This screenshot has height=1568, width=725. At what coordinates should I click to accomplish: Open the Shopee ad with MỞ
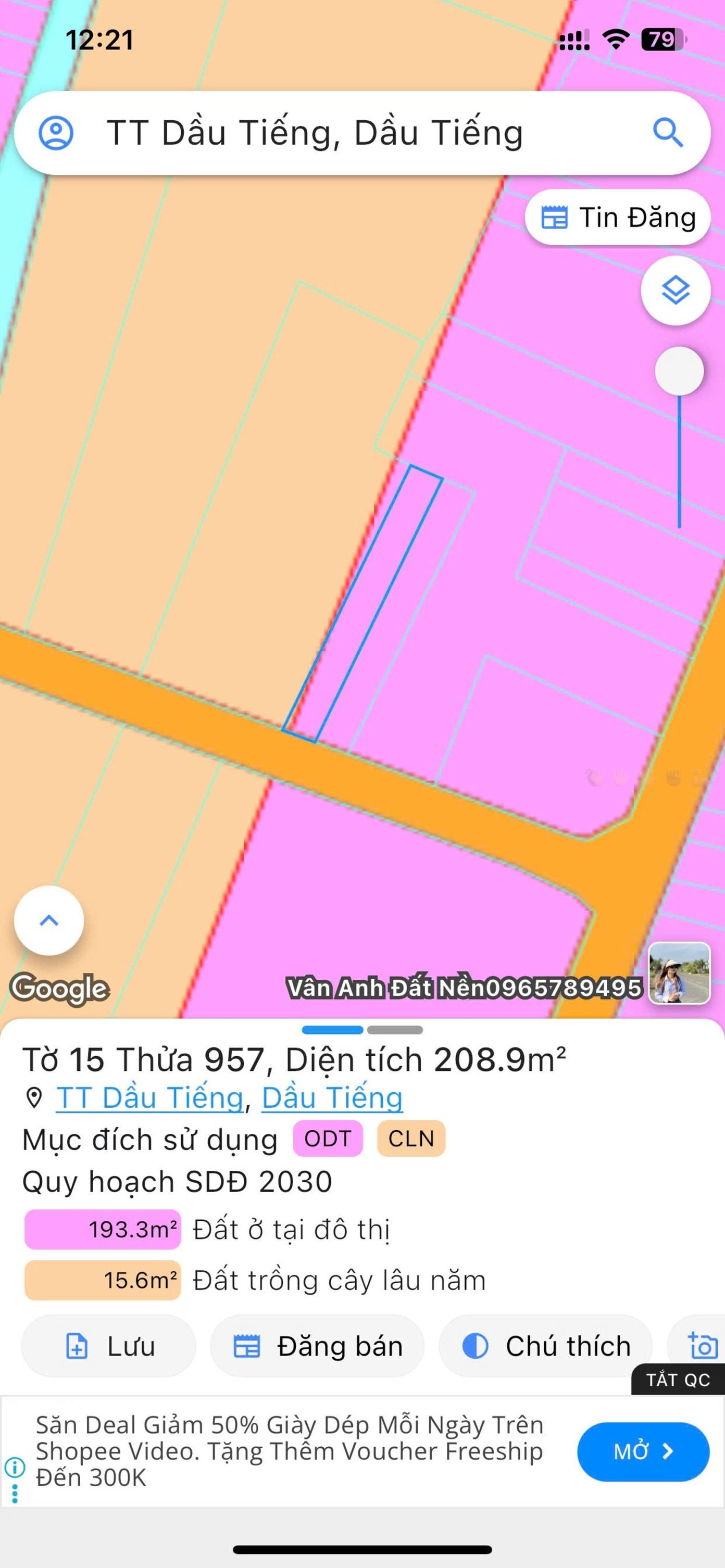click(643, 1452)
